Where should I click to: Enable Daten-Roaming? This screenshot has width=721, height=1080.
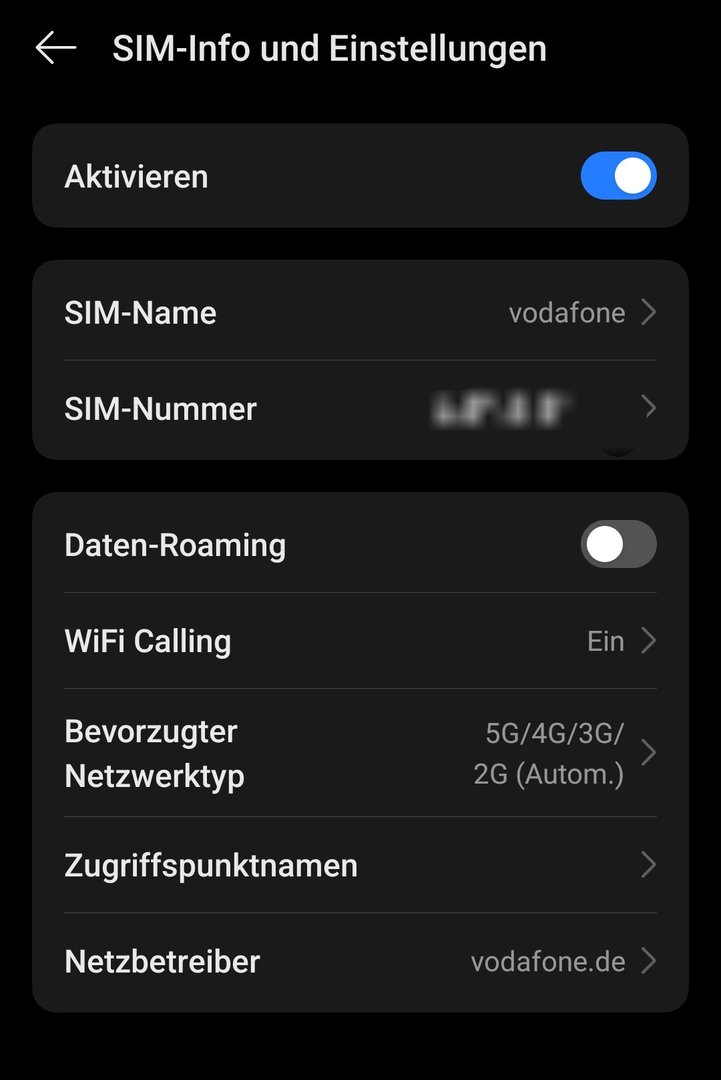618,545
